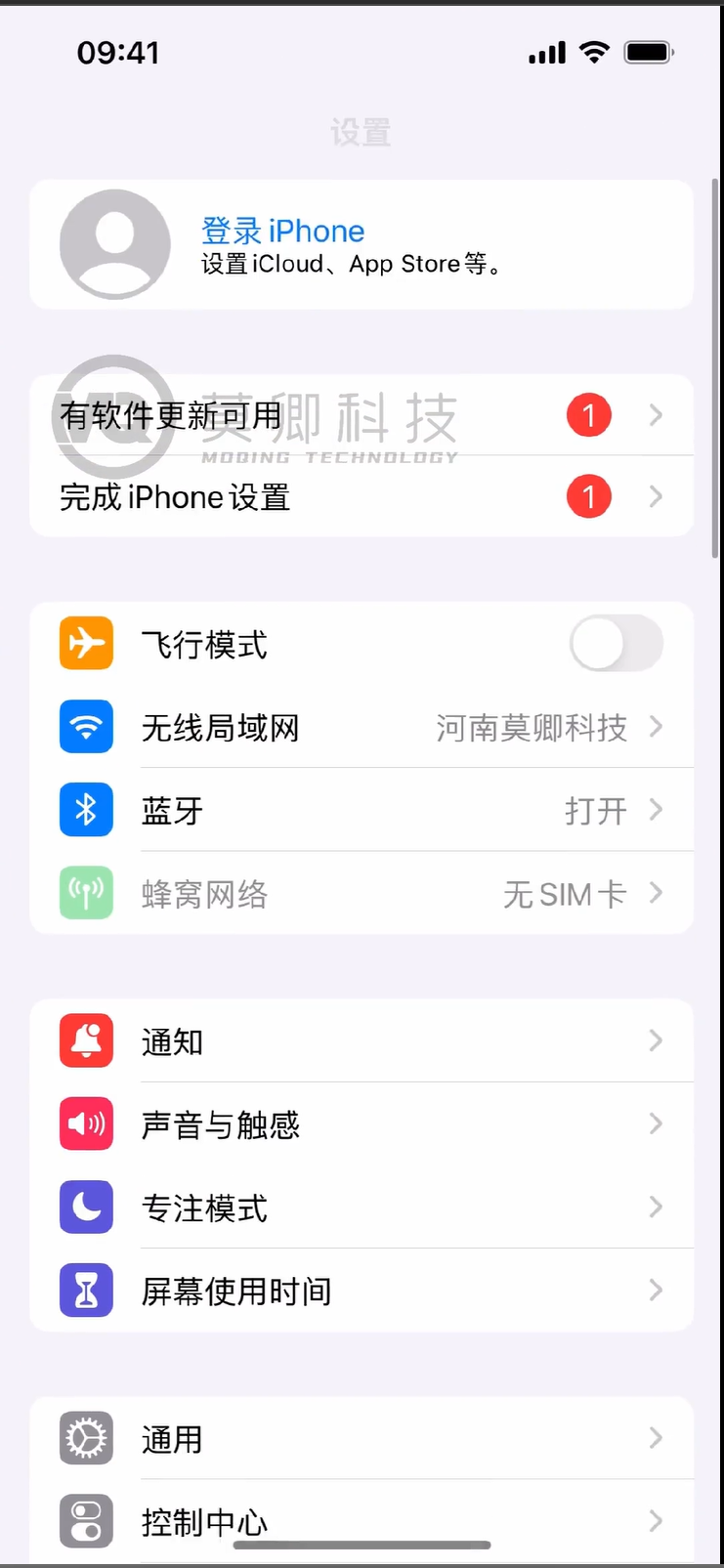The width and height of the screenshot is (724, 1568).
Task: Tap the 屏幕使用时间 hourglass icon
Action: tap(86, 1291)
